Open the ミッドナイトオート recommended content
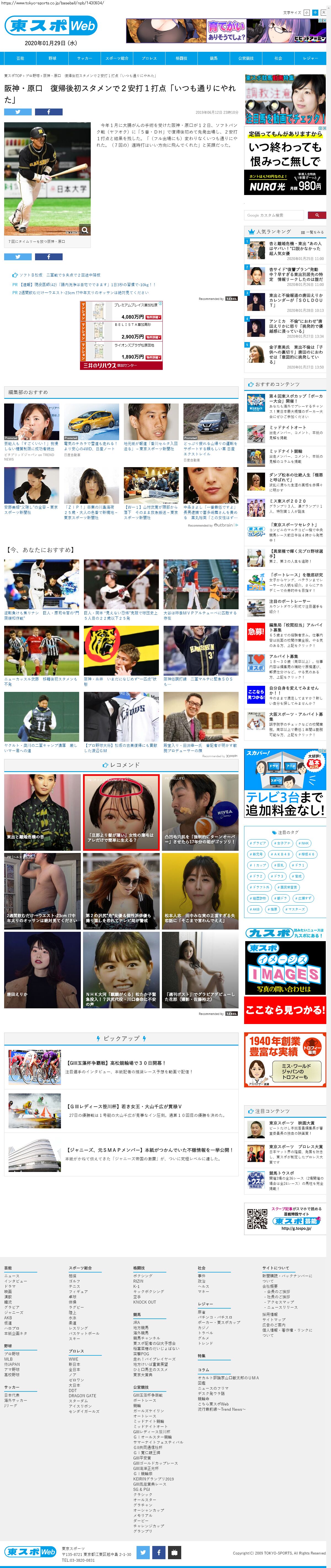331x1568 pixels. tap(287, 428)
